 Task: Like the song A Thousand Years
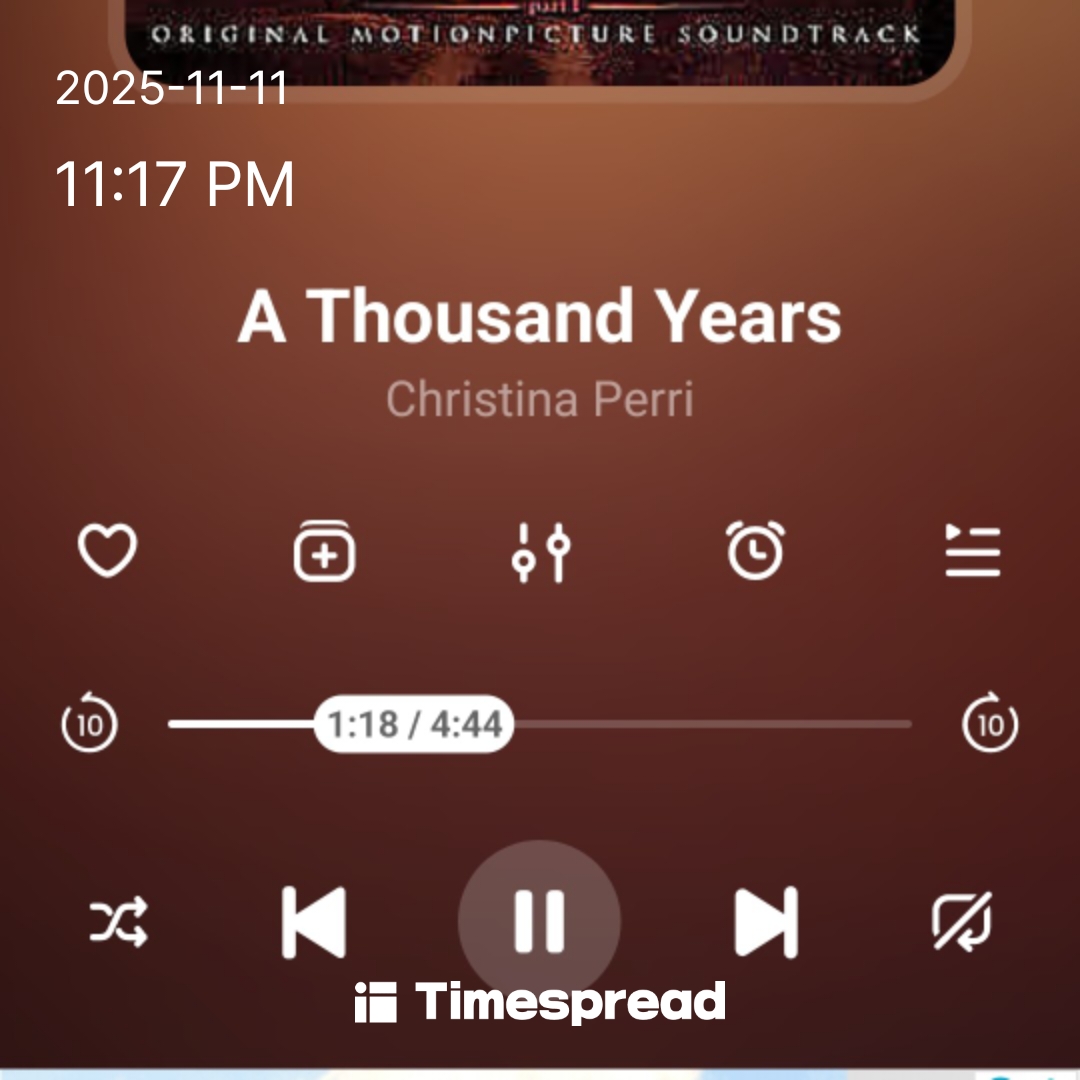[x=107, y=551]
